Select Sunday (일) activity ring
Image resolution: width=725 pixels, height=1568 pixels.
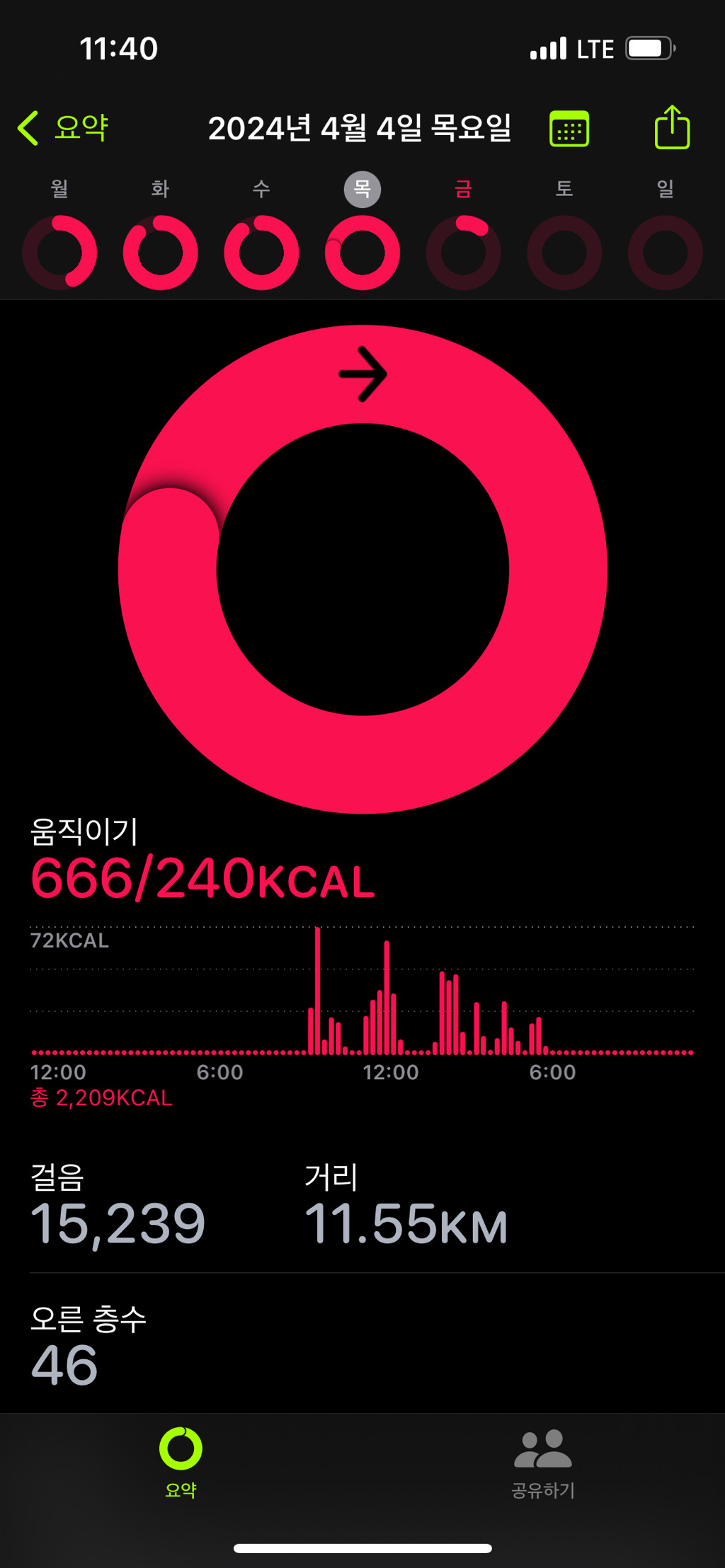click(666, 253)
